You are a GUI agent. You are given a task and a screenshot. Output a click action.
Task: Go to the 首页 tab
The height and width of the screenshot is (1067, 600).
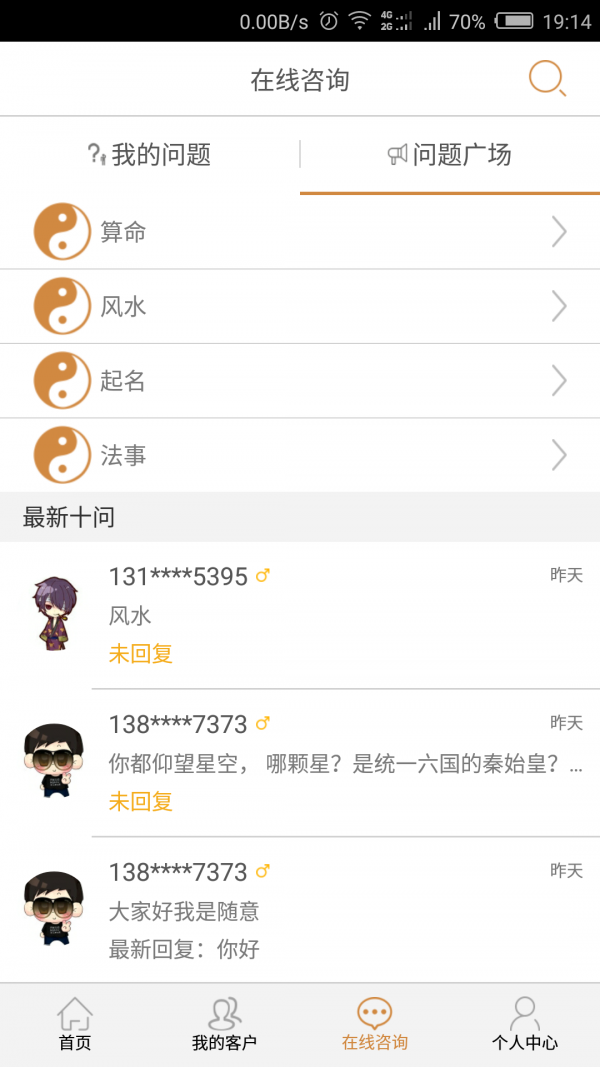75,1025
